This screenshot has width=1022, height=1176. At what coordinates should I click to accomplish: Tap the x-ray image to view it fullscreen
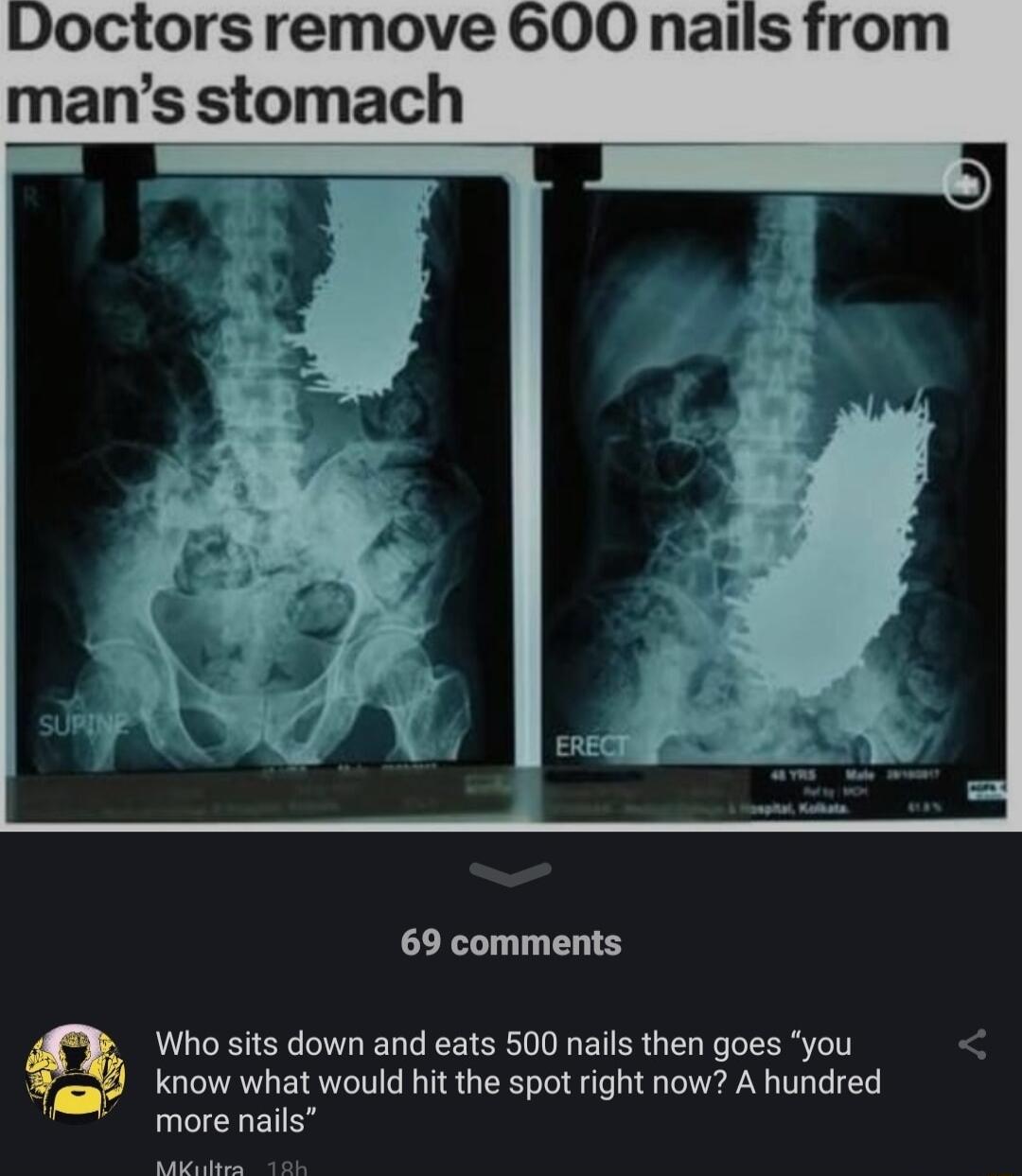pyautogui.click(x=511, y=473)
